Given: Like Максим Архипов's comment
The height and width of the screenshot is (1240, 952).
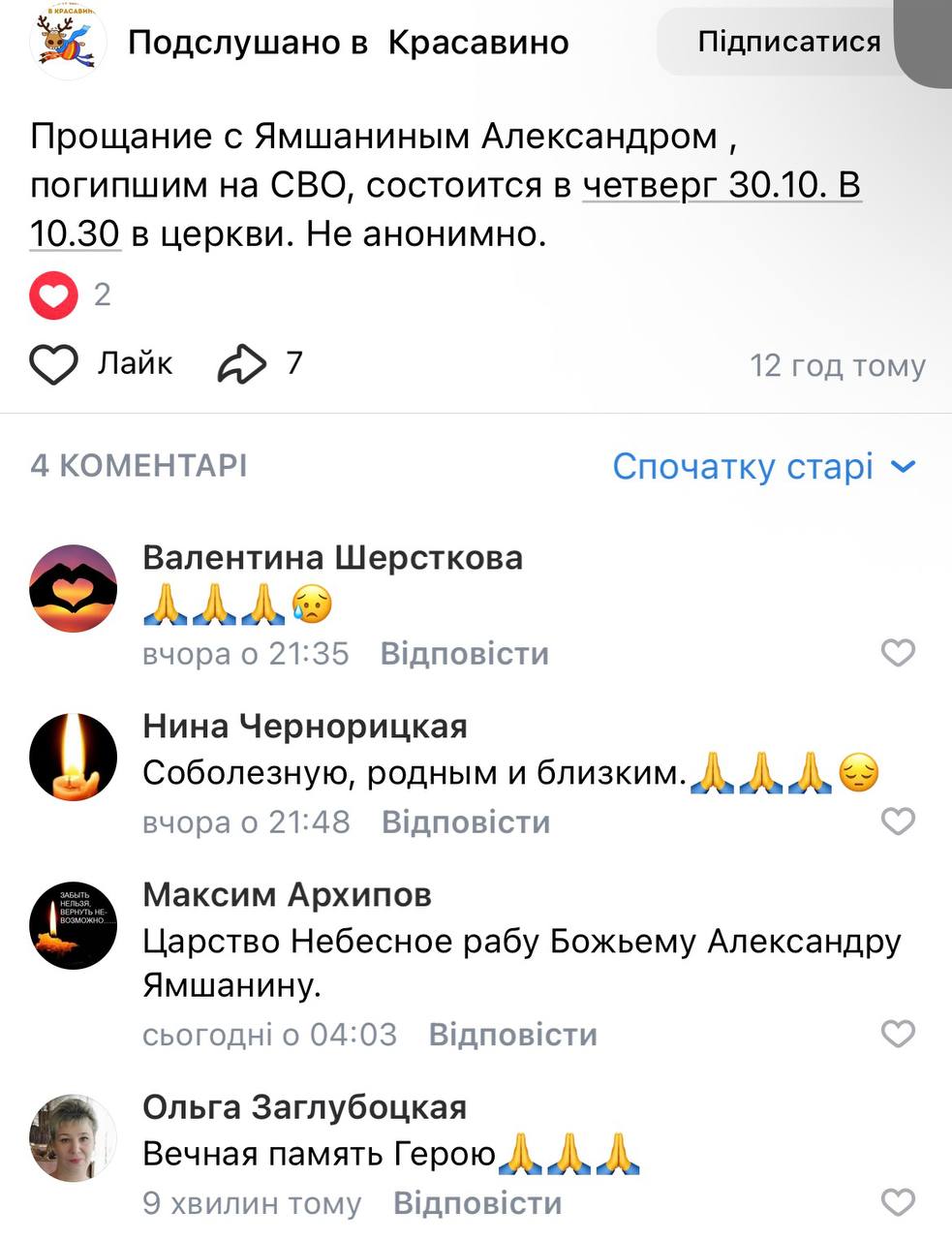Looking at the screenshot, I should pyautogui.click(x=898, y=1034).
